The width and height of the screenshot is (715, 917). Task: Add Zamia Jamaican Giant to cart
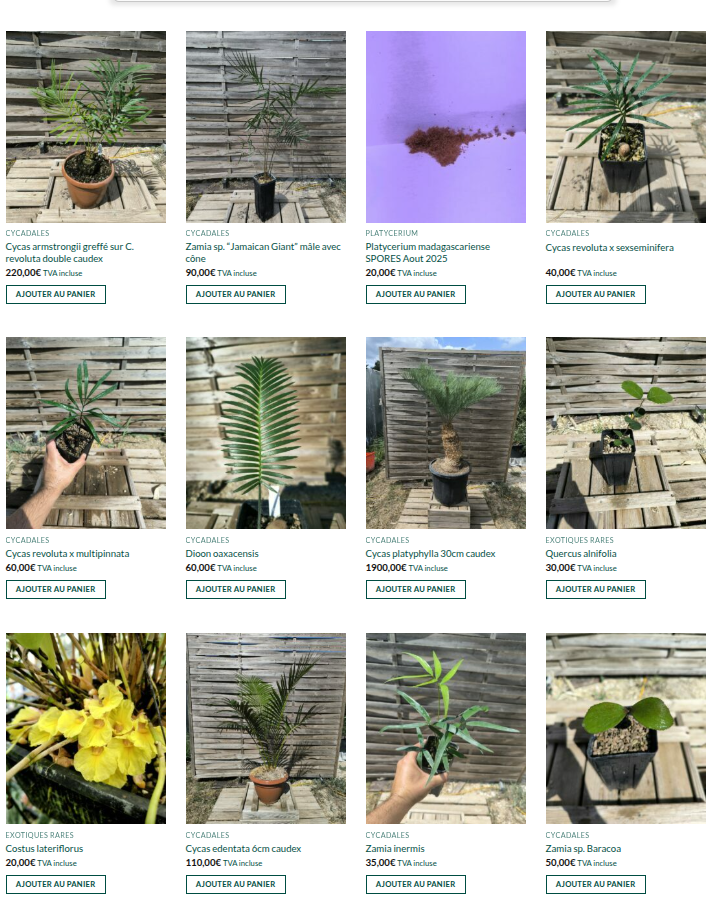[236, 294]
